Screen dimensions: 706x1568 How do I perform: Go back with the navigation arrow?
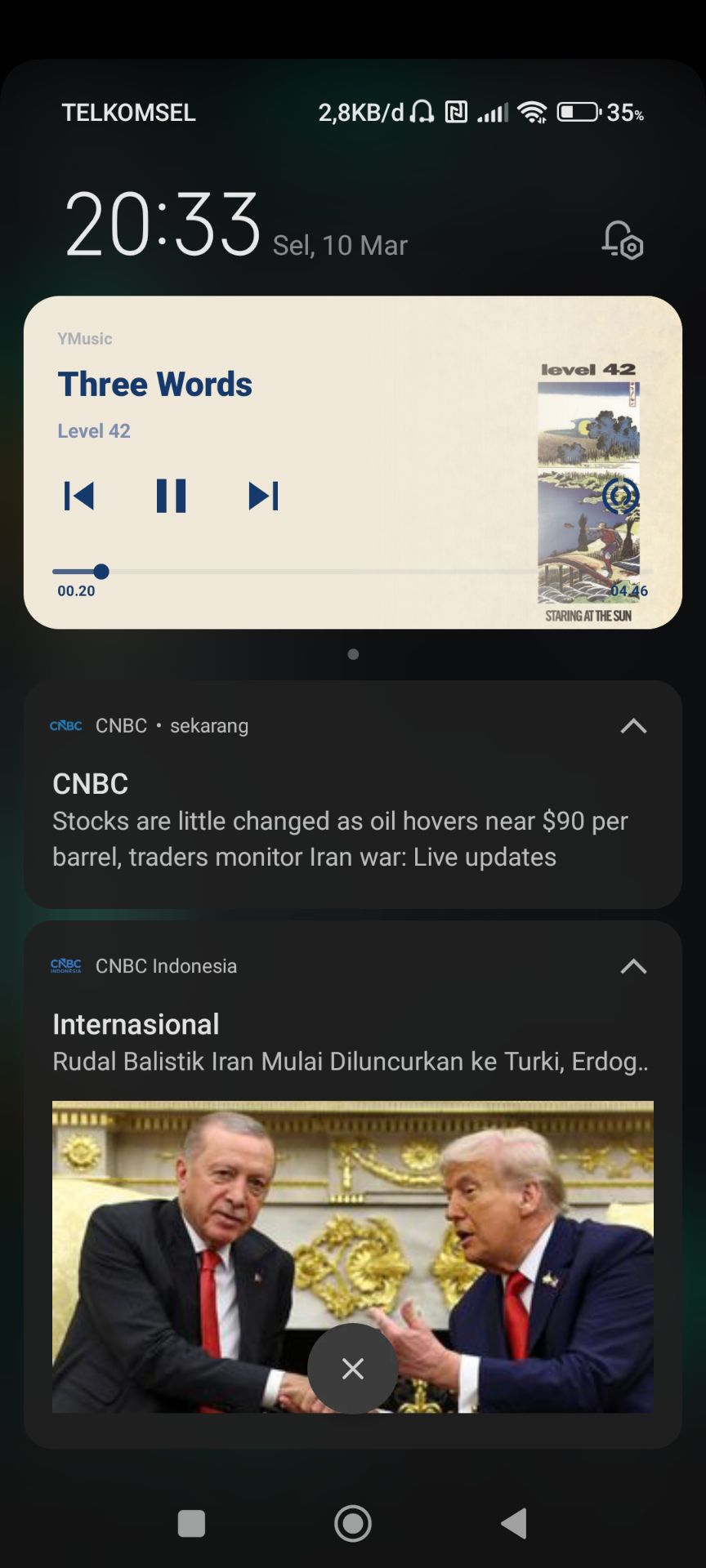514,1523
